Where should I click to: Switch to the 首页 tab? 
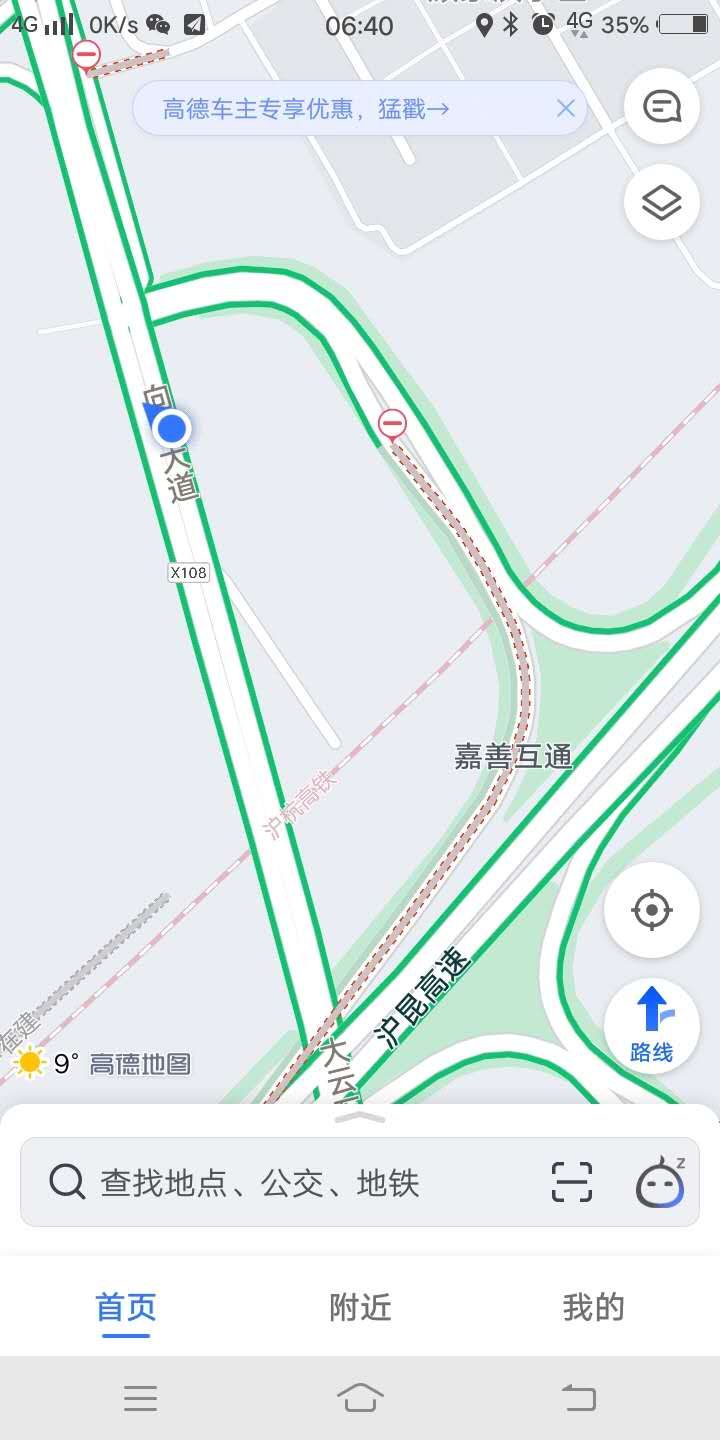pyautogui.click(x=126, y=1307)
